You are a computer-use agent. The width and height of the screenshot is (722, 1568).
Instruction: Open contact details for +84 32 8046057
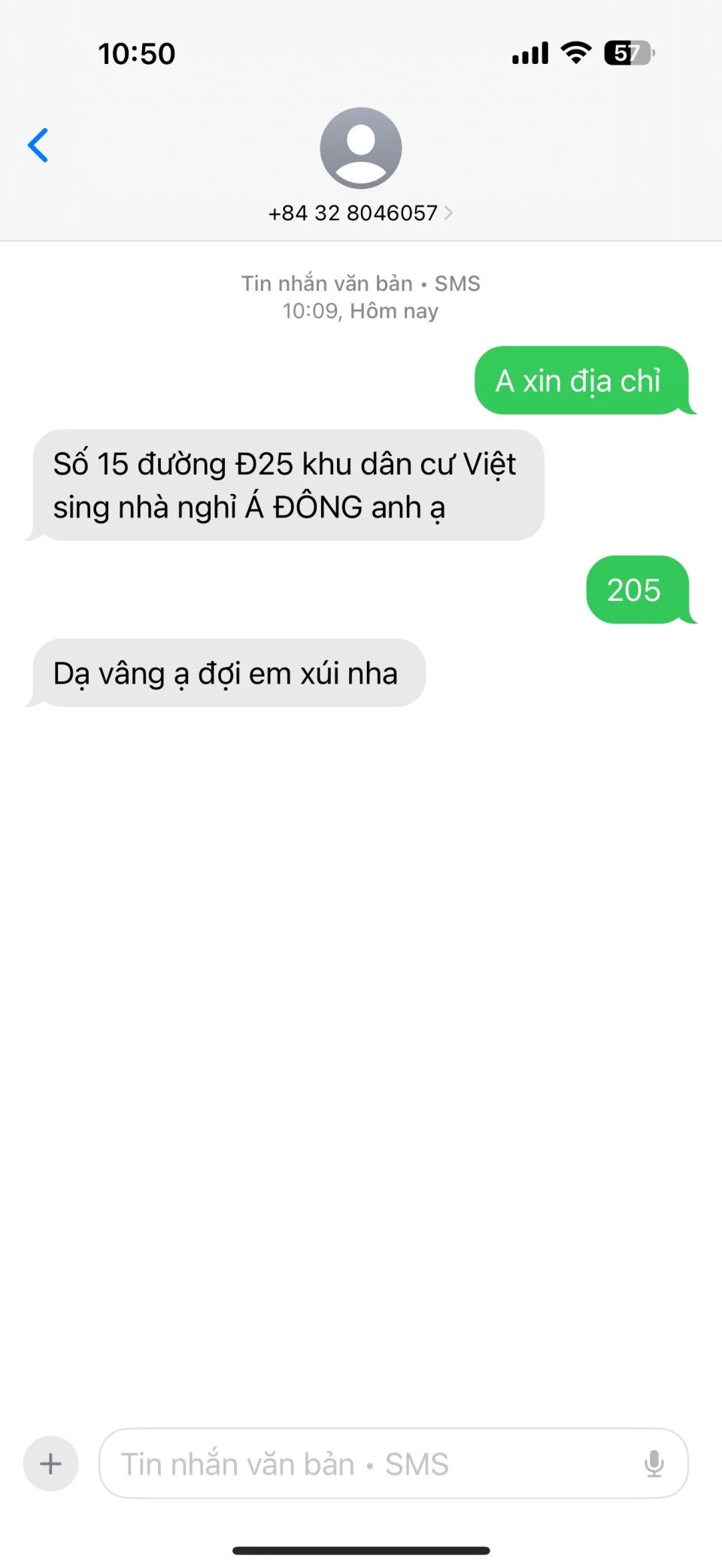(360, 213)
